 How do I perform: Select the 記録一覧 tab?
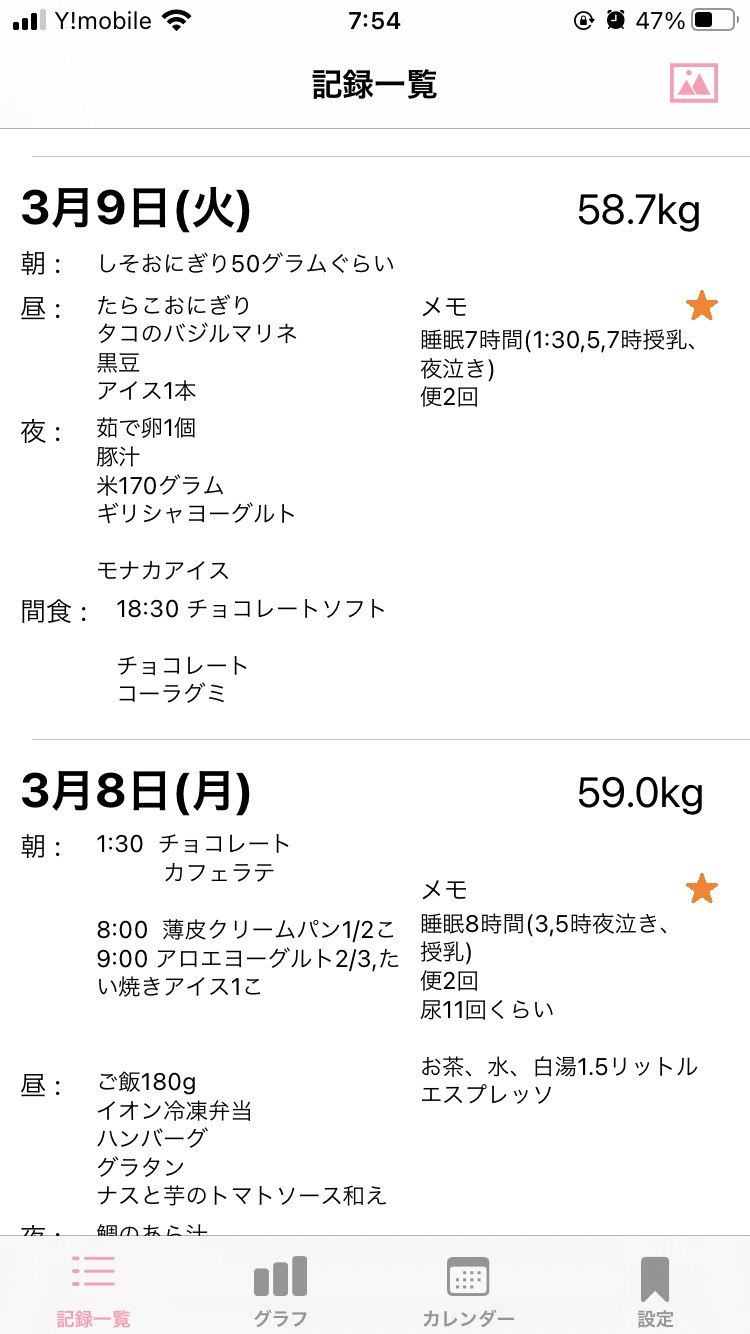[x=93, y=1290]
